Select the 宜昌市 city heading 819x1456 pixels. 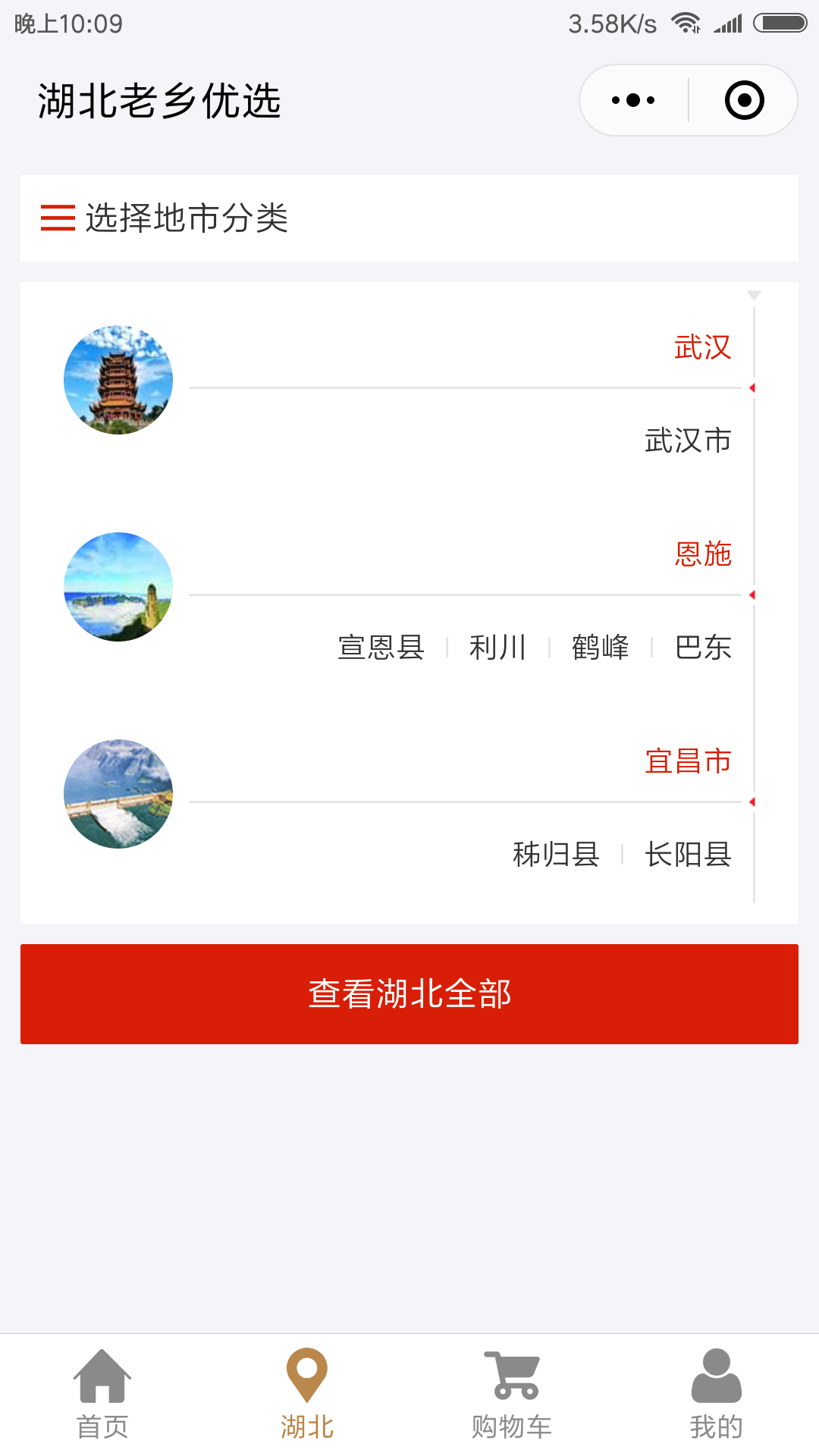688,761
